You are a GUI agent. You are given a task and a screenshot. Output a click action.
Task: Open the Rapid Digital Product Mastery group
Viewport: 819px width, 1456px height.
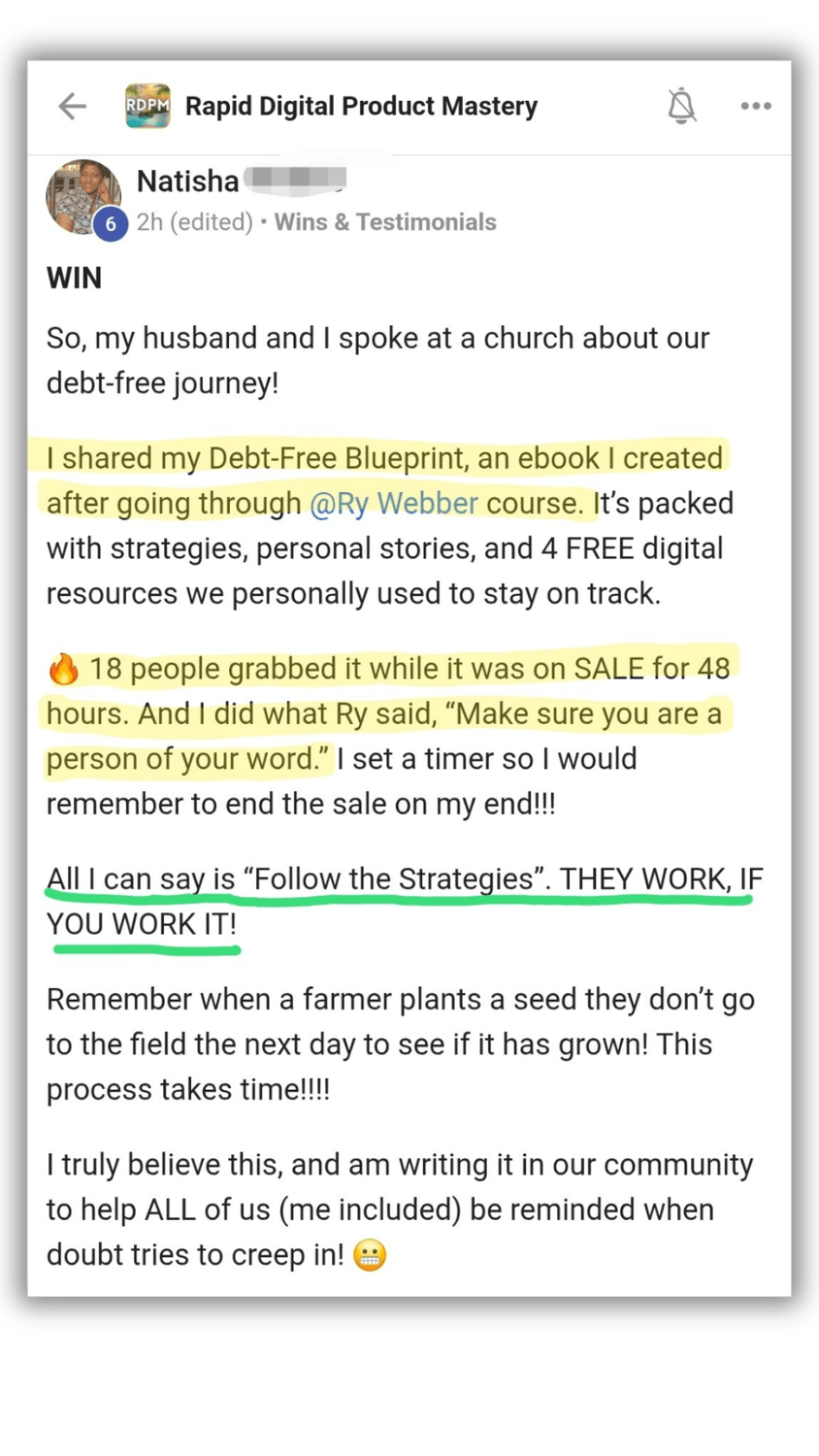(360, 106)
